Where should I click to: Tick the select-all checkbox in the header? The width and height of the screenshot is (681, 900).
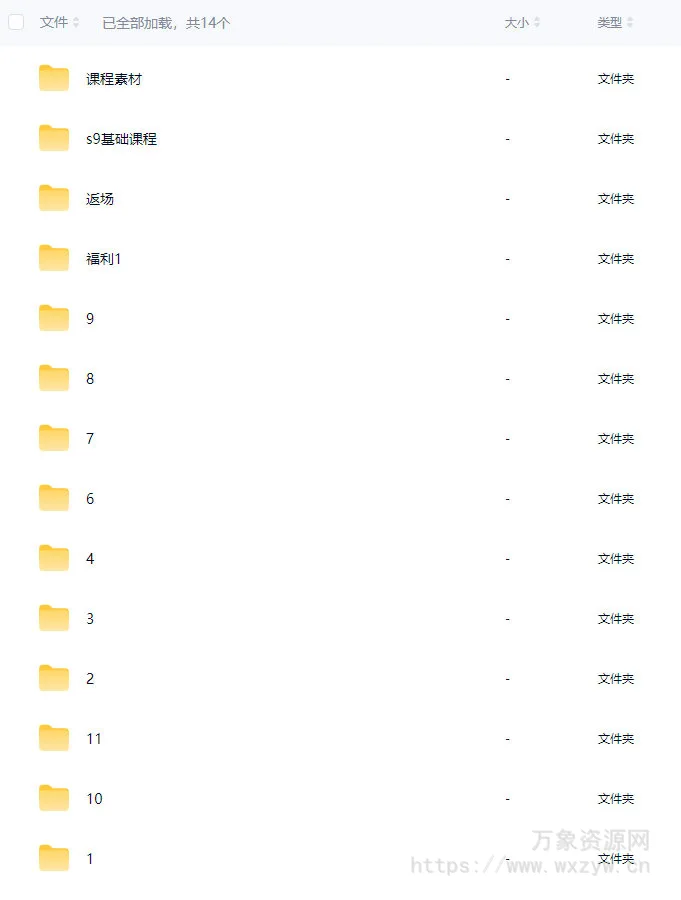tap(16, 22)
